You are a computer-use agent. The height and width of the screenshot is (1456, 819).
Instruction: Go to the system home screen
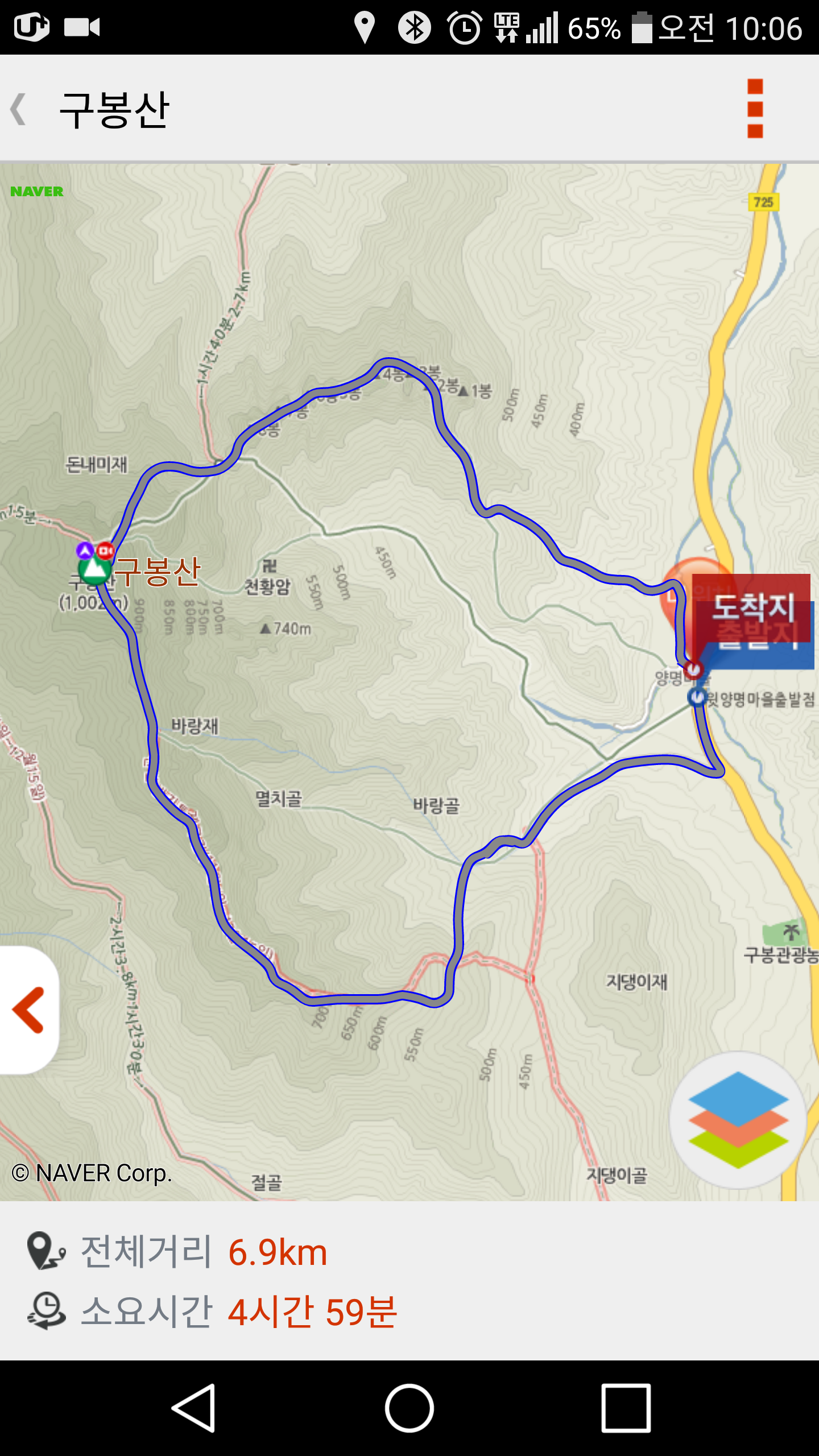point(409,1408)
